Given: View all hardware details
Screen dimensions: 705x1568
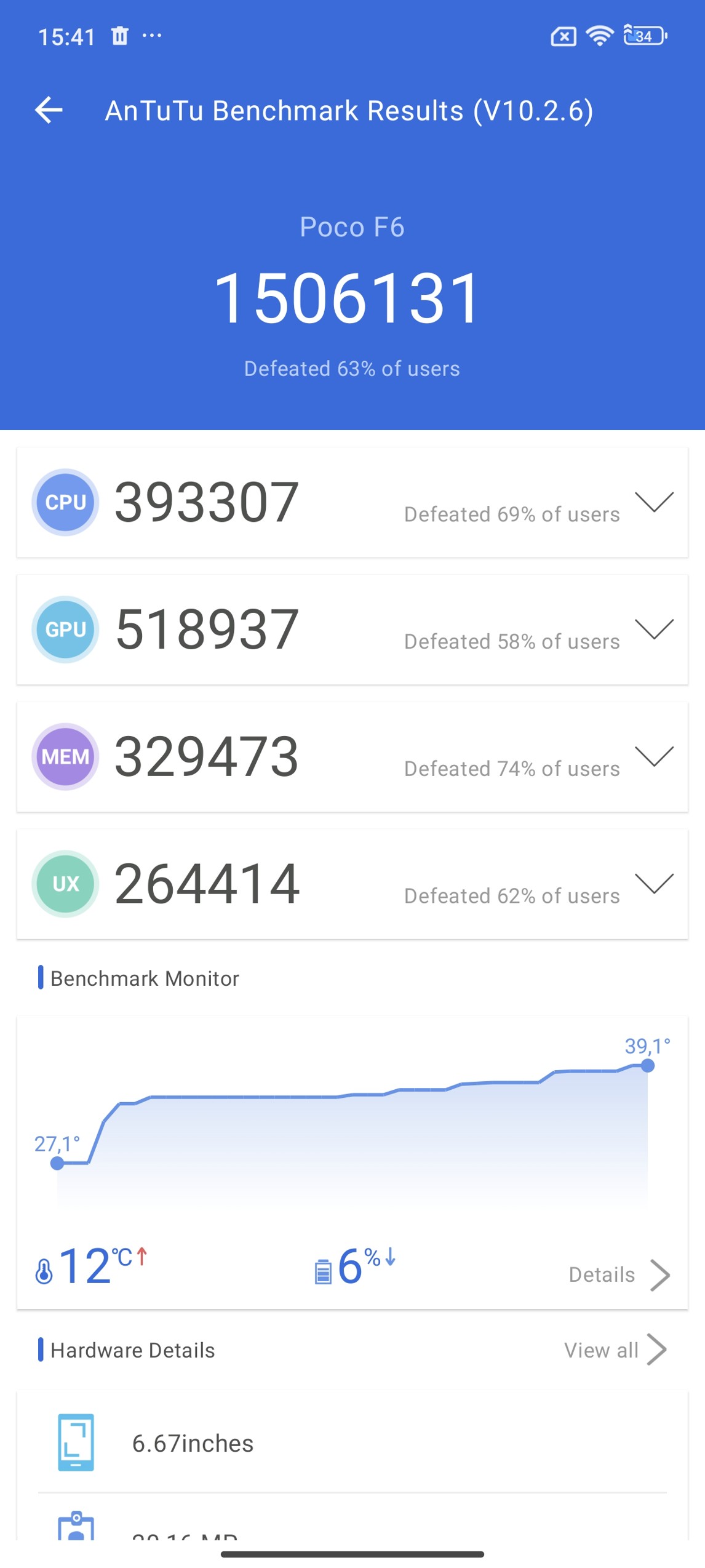Looking at the screenshot, I should click(x=615, y=1350).
